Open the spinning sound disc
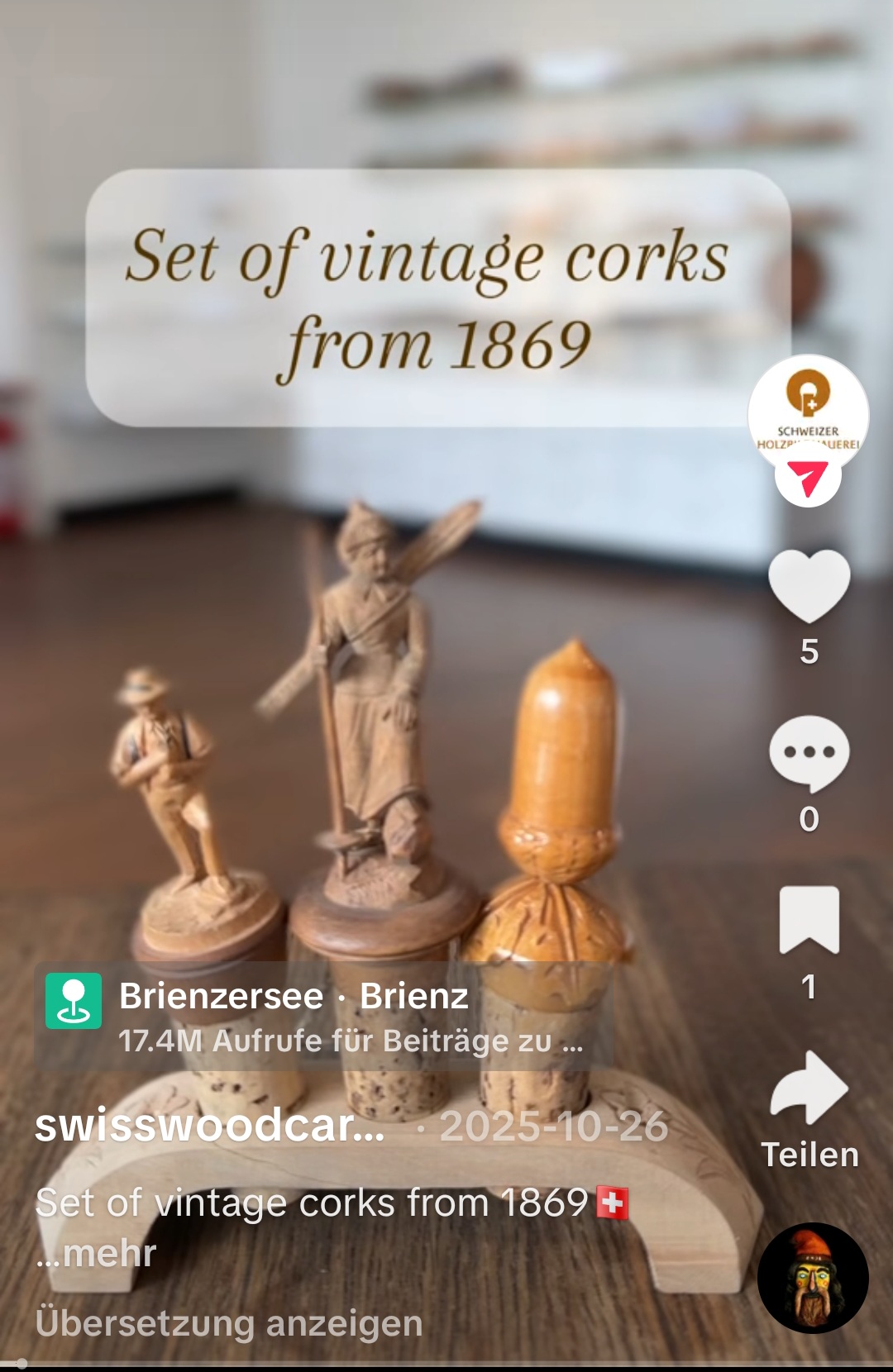This screenshot has width=893, height=1372. coord(813,1278)
